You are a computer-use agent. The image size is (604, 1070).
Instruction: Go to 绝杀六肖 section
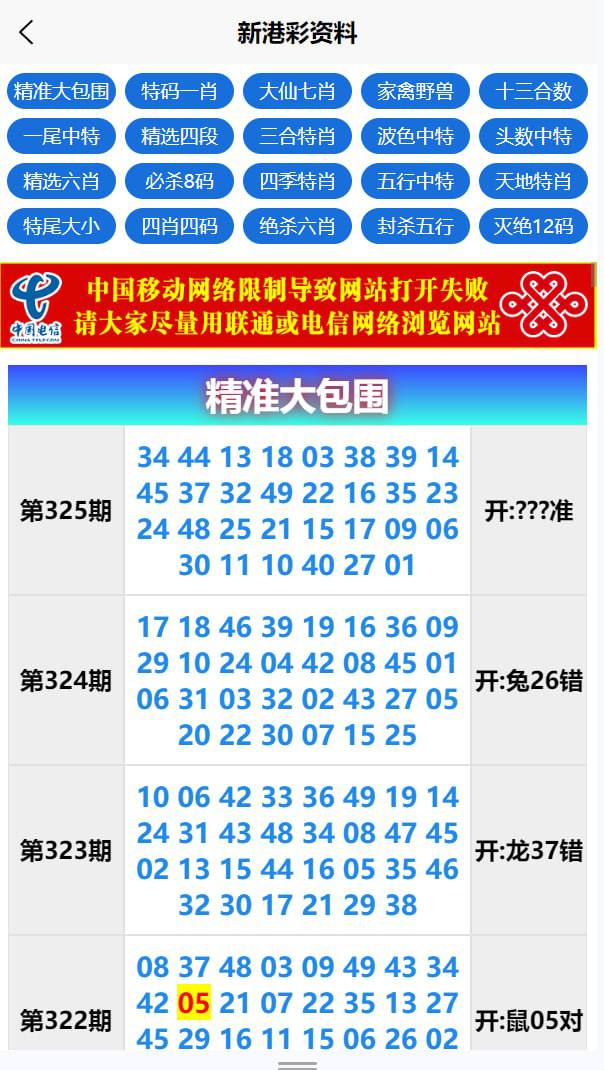tap(297, 227)
